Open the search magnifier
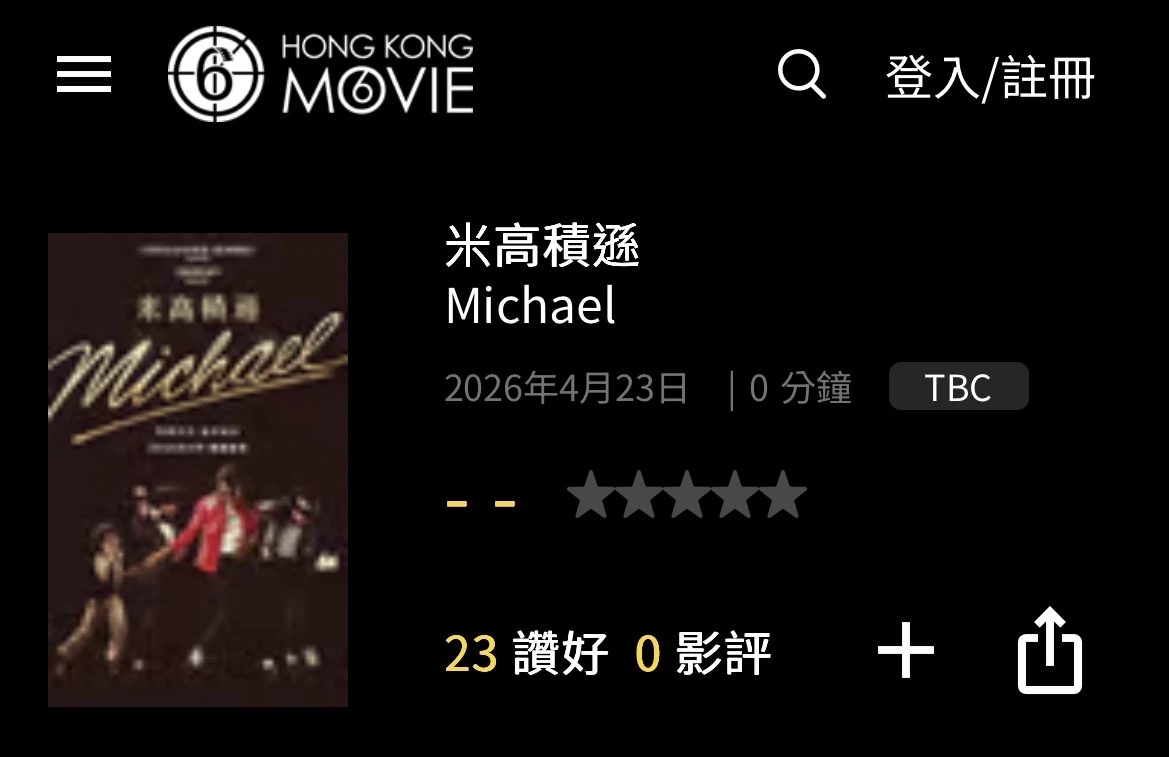The height and width of the screenshot is (757, 1169). click(802, 75)
